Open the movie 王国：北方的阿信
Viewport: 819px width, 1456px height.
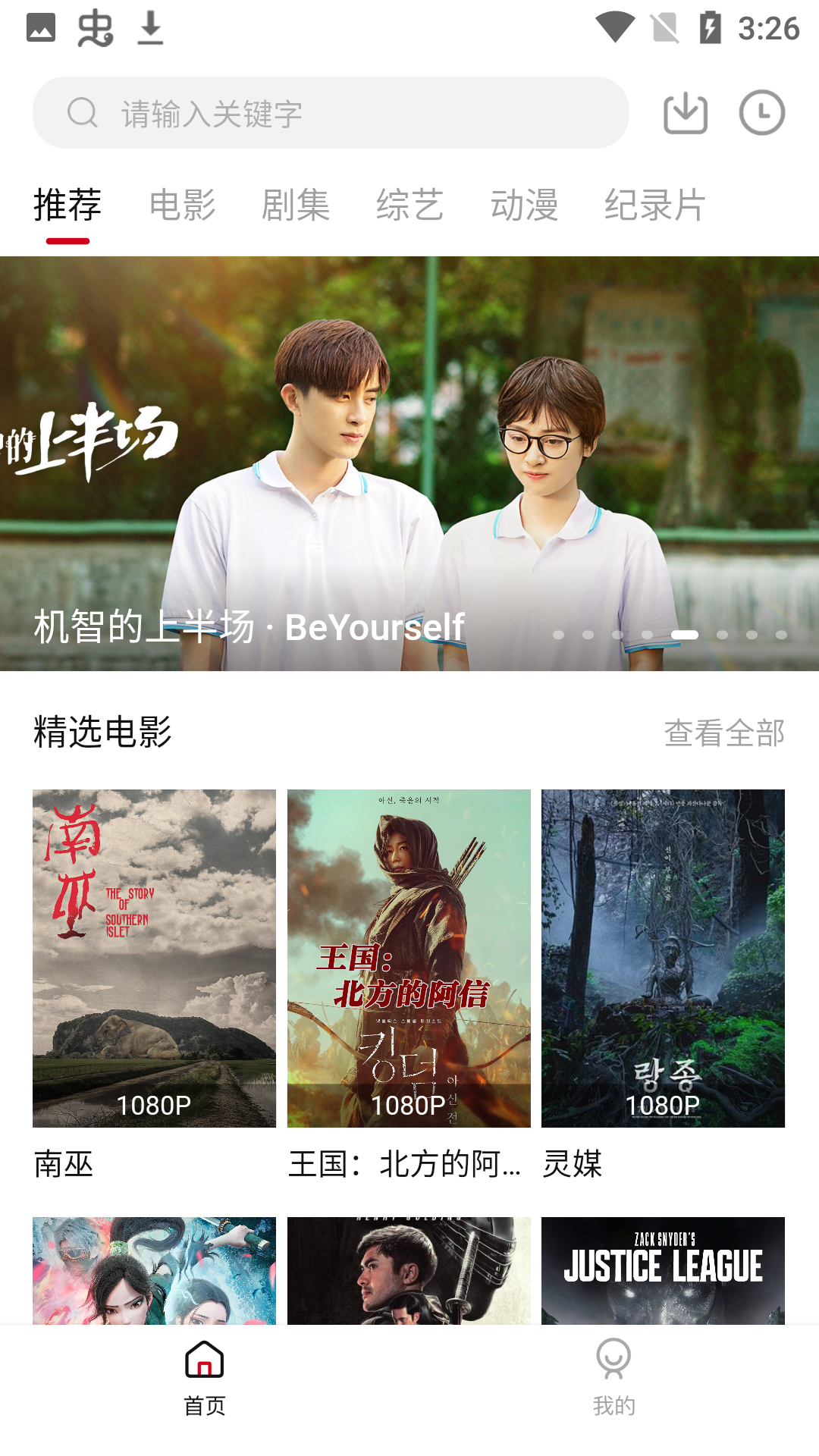coord(409,959)
